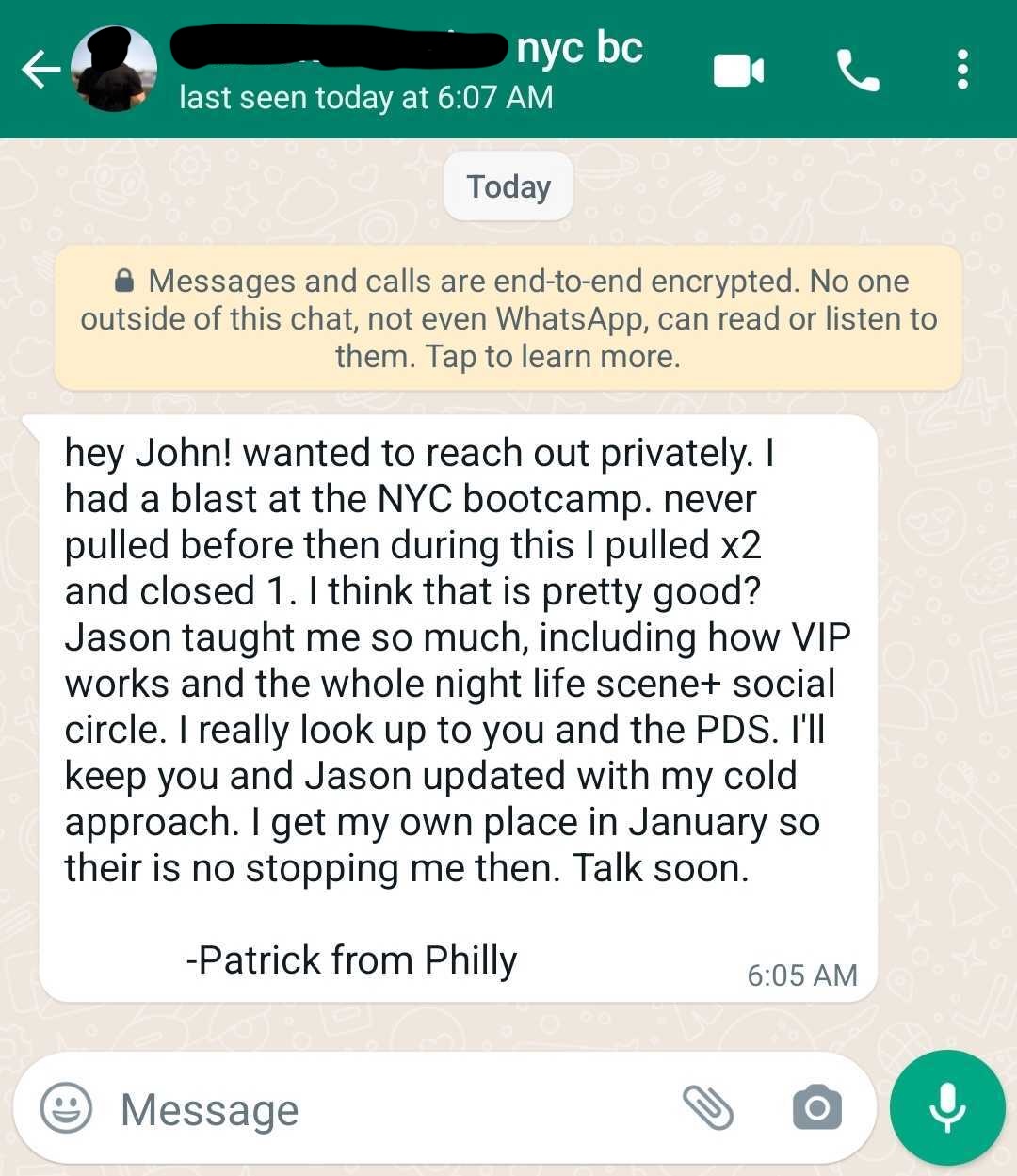The image size is (1017, 1176).
Task: Open contact info from the nyc bc header
Action: tap(410, 69)
